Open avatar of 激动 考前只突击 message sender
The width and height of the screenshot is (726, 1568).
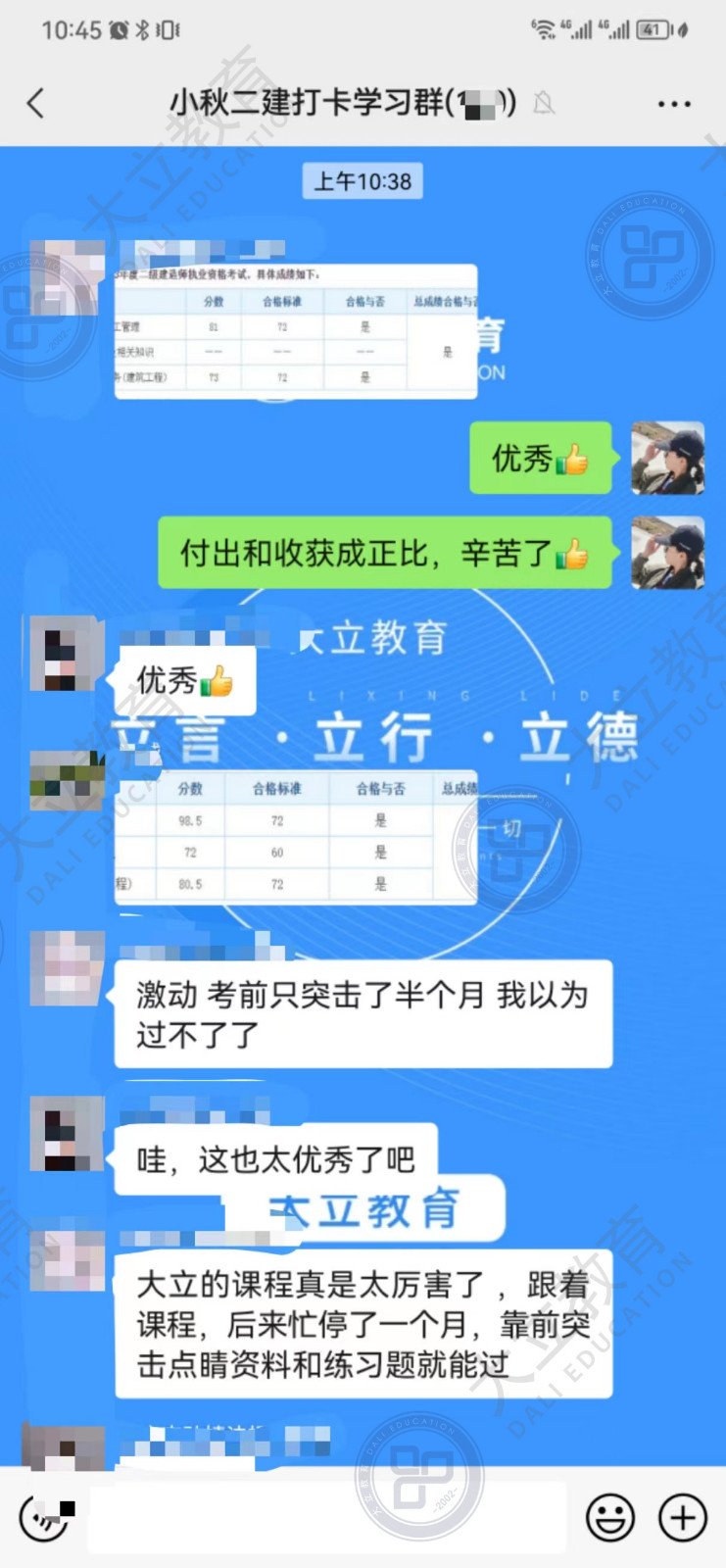pos(67,968)
